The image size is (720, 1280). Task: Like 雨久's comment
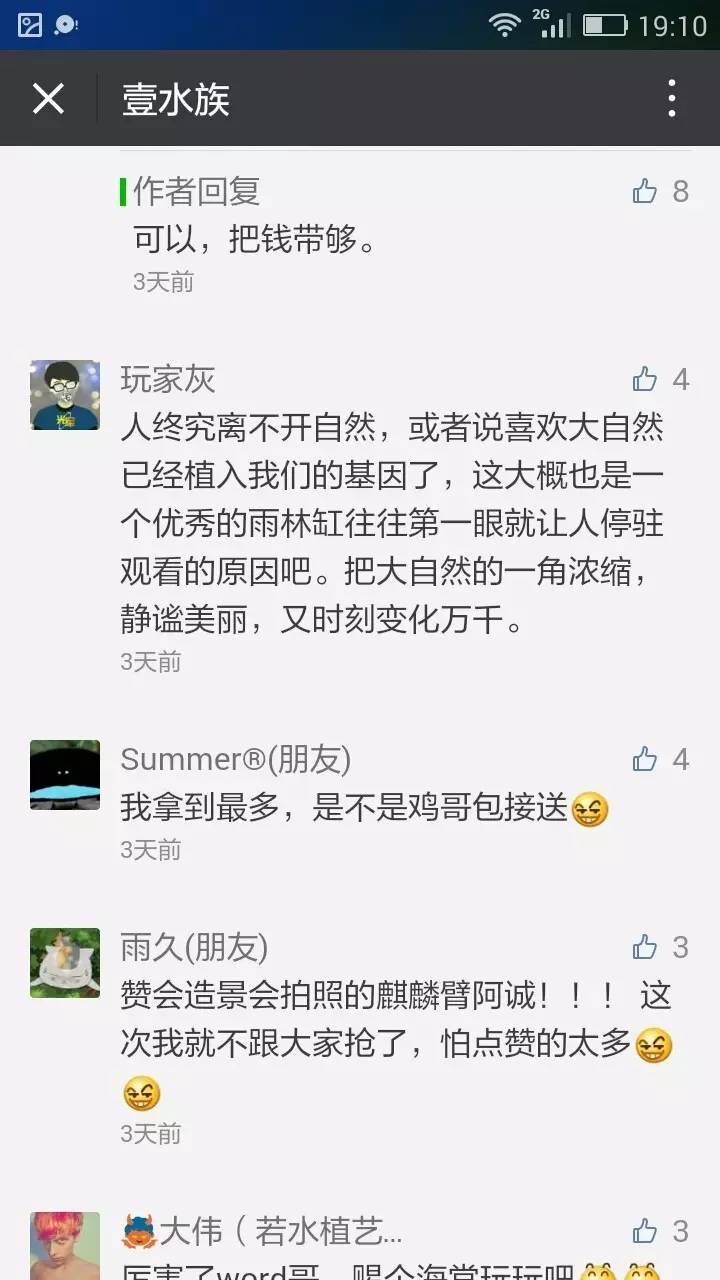[646, 947]
